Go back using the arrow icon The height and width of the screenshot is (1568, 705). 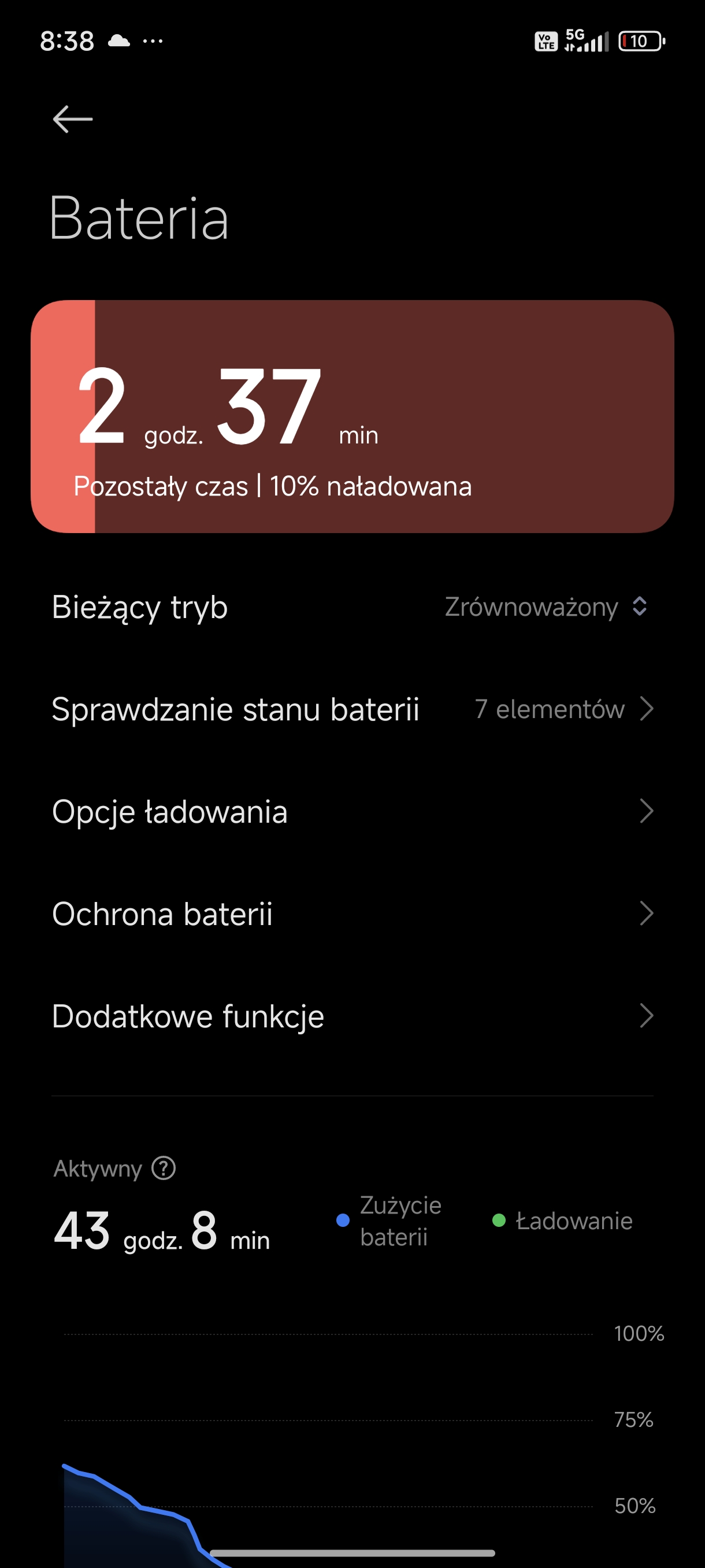click(73, 119)
